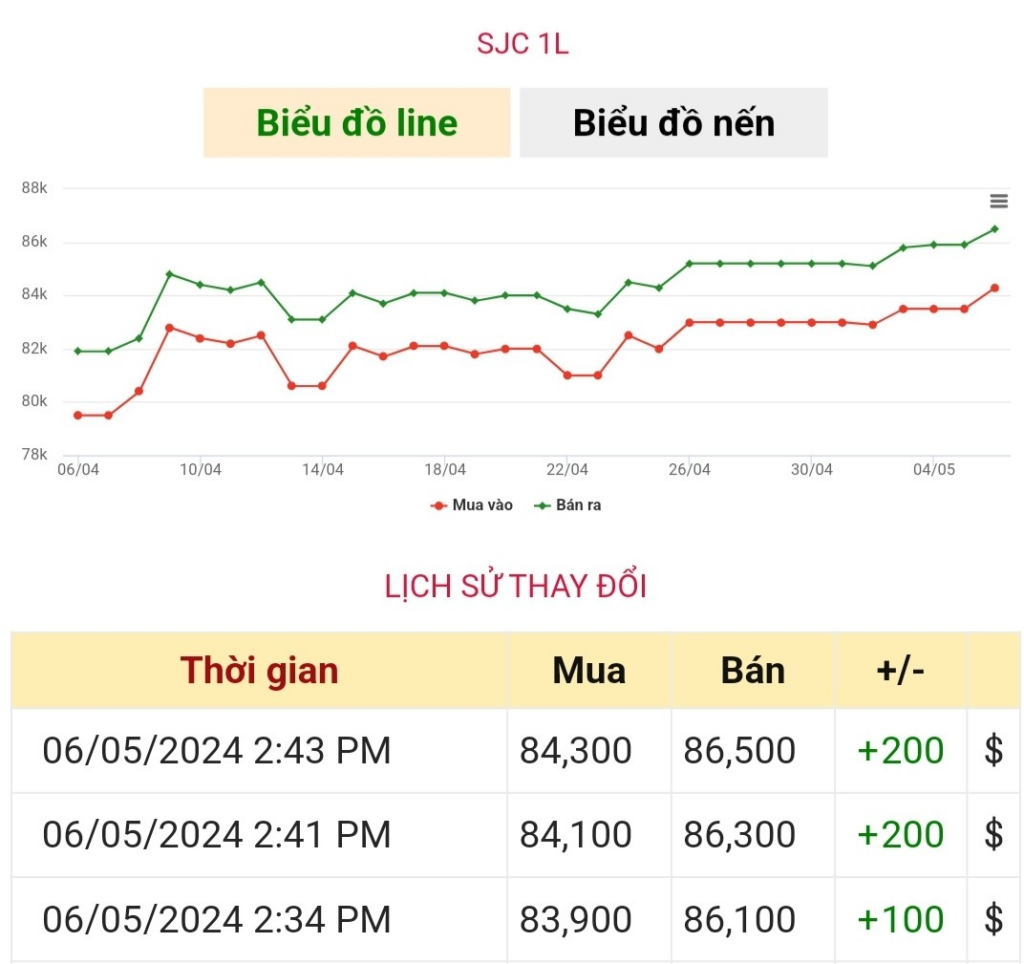
Task: Open the chart's hamburger menu
Action: [x=998, y=201]
